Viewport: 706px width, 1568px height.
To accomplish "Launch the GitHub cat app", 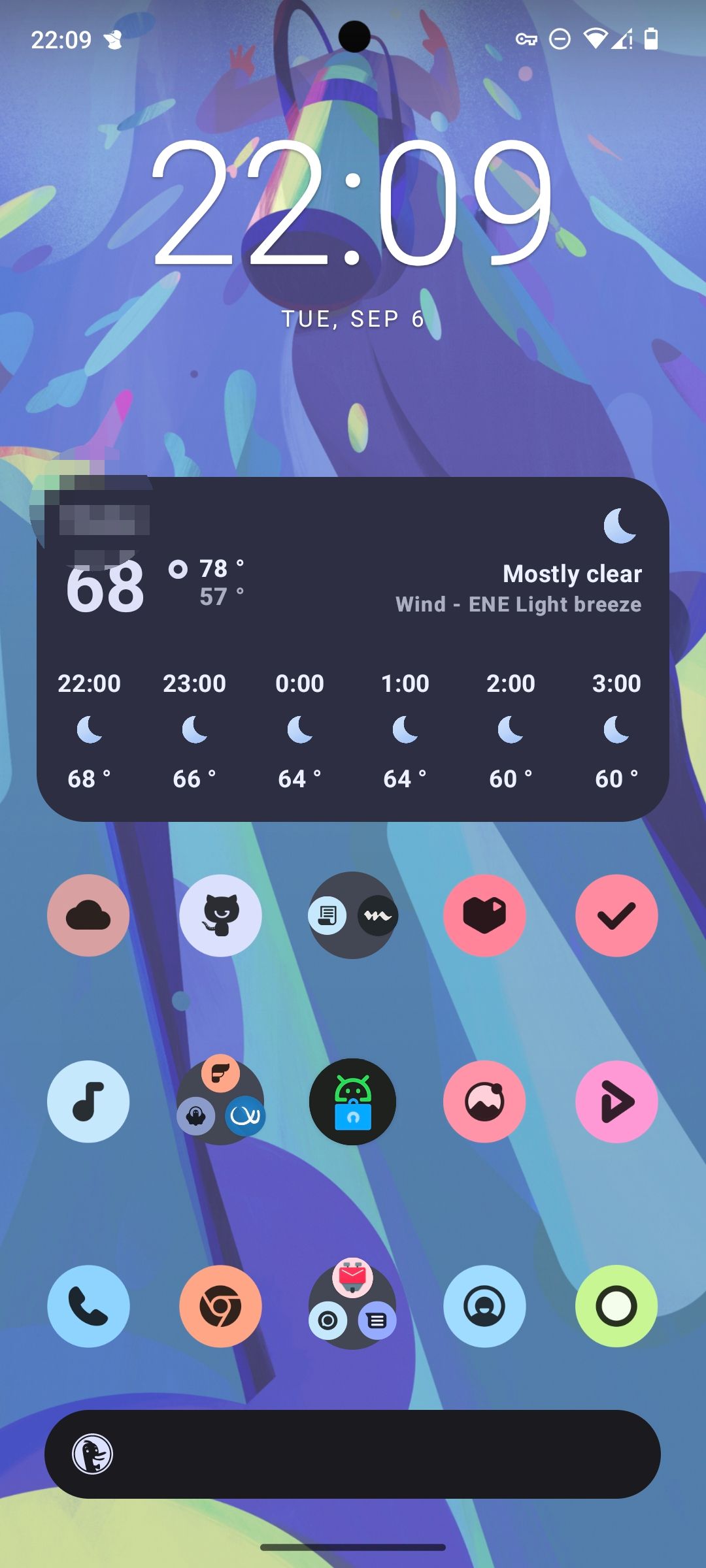I will (x=220, y=915).
